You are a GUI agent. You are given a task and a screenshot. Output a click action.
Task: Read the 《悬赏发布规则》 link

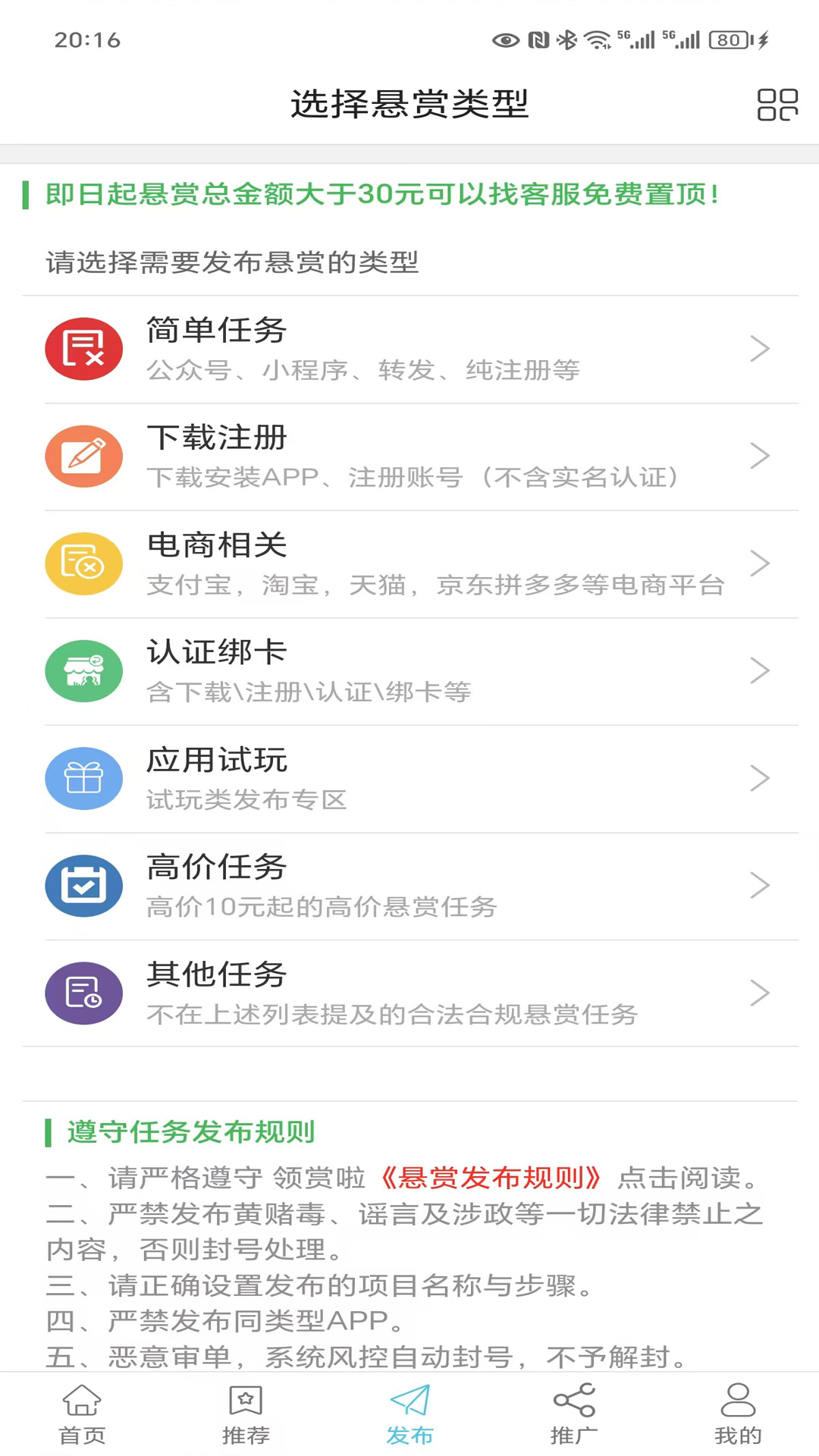tap(491, 1178)
